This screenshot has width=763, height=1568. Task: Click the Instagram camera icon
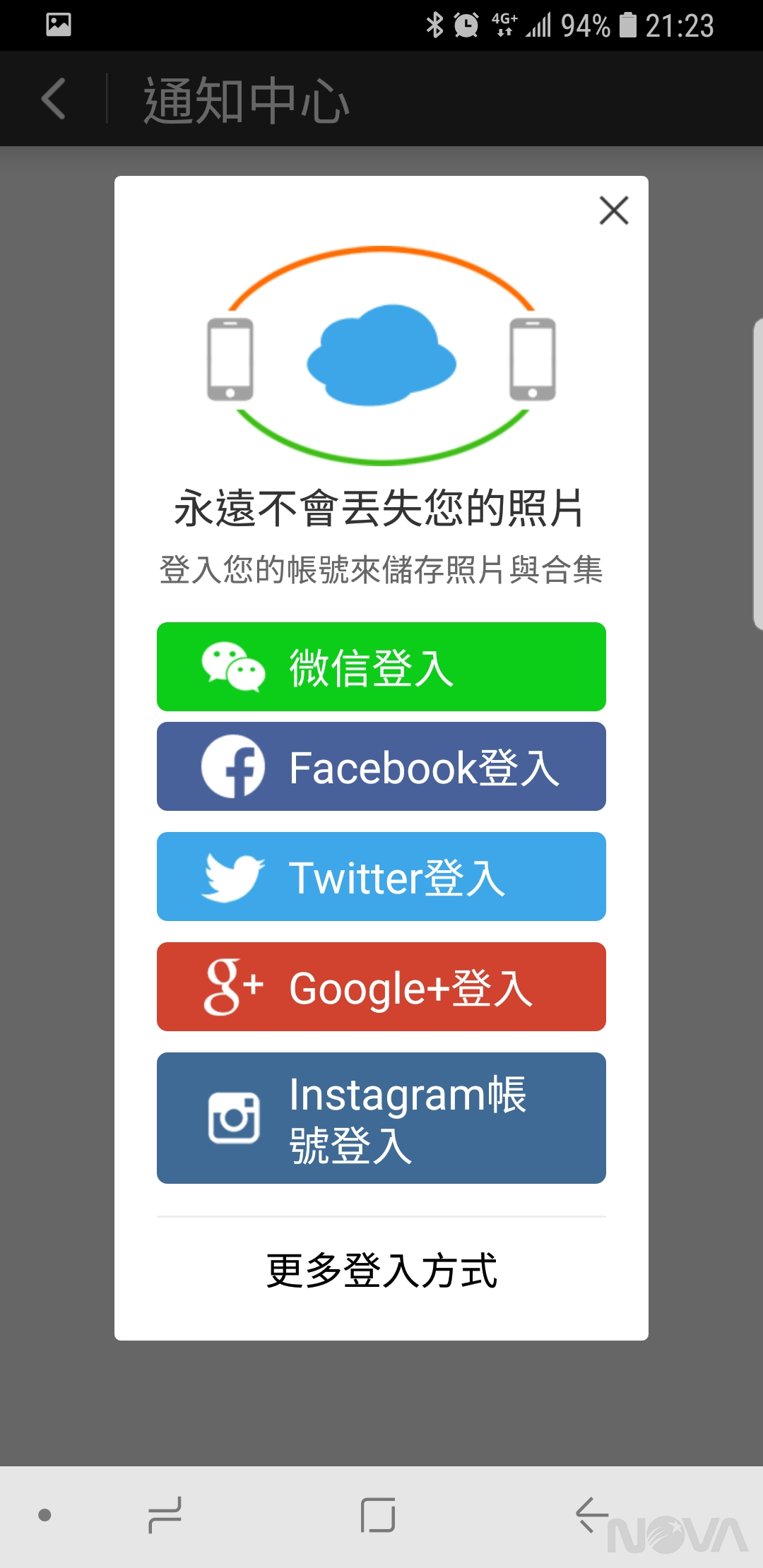pyautogui.click(x=233, y=1118)
